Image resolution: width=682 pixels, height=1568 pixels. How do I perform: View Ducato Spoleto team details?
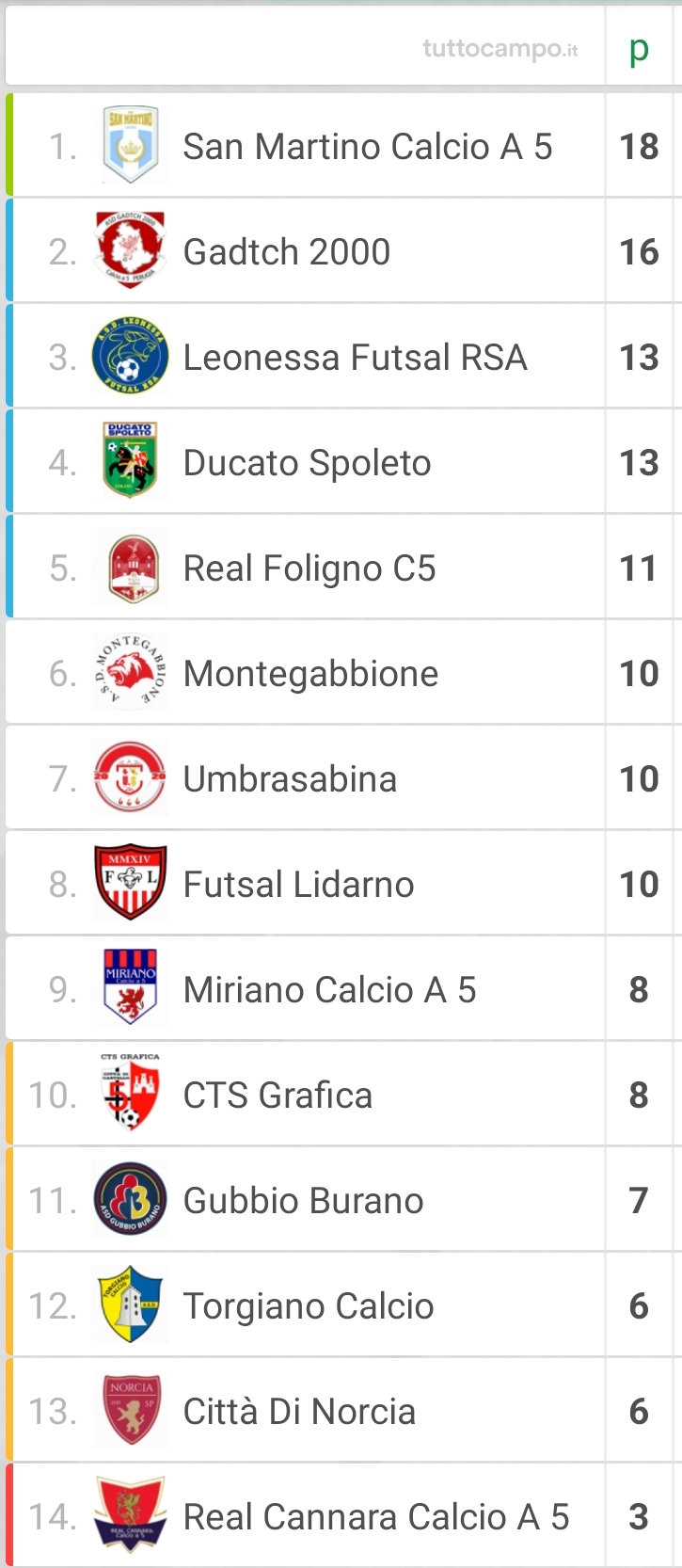click(x=343, y=462)
